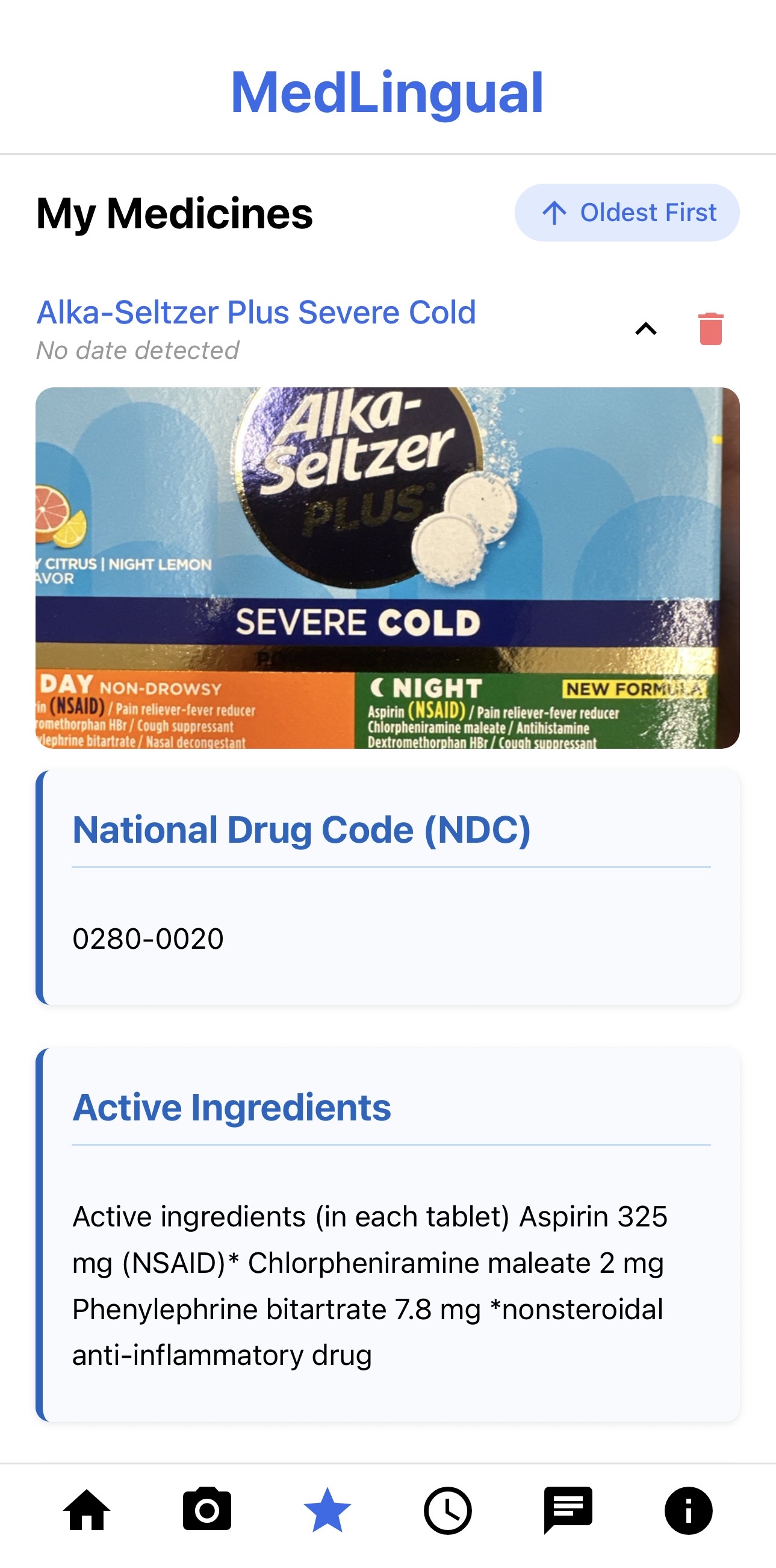776x1568 pixels.
Task: Delete the medicine using the trash icon
Action: point(710,328)
